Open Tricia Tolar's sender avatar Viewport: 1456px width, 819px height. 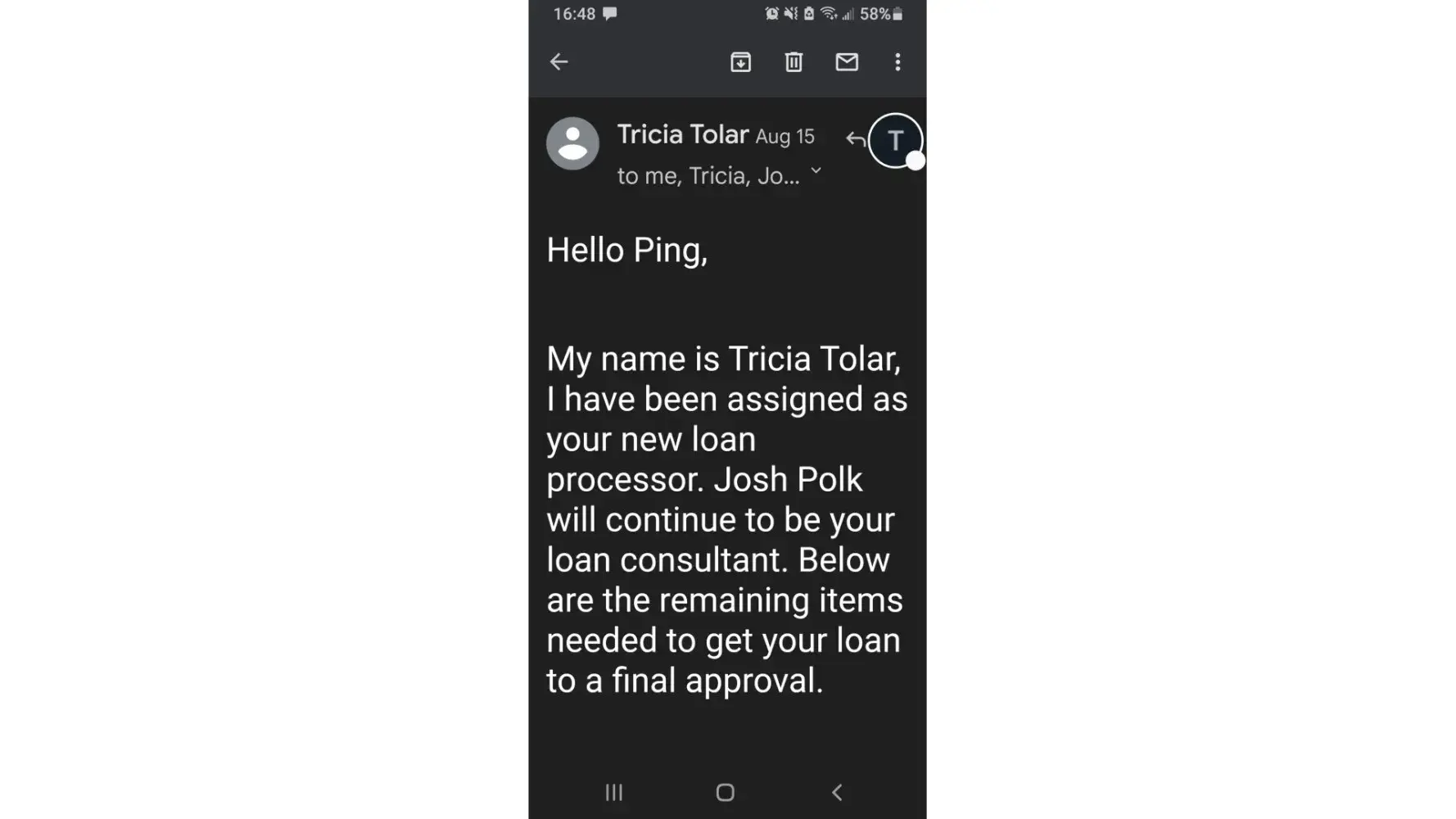point(572,143)
